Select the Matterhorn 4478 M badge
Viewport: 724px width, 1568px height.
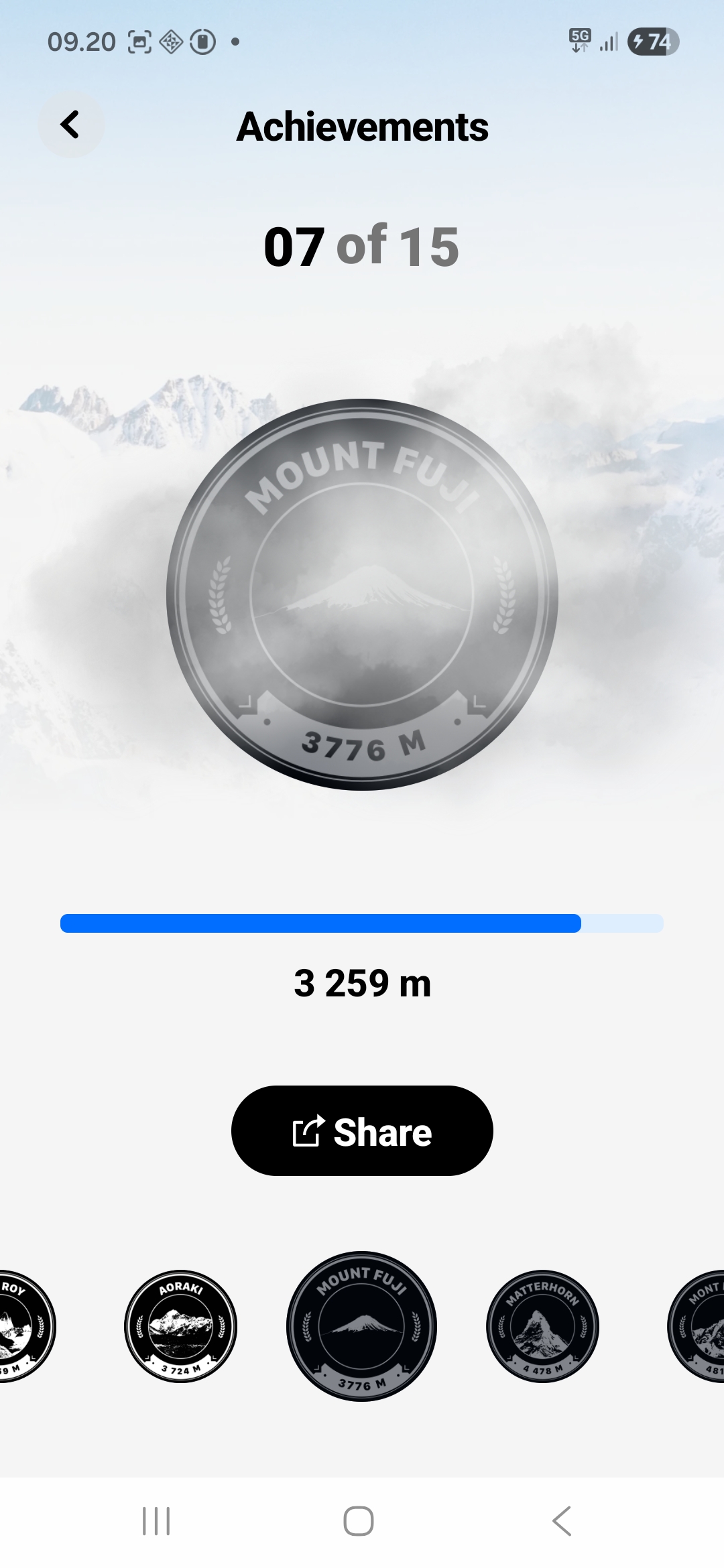542,1326
